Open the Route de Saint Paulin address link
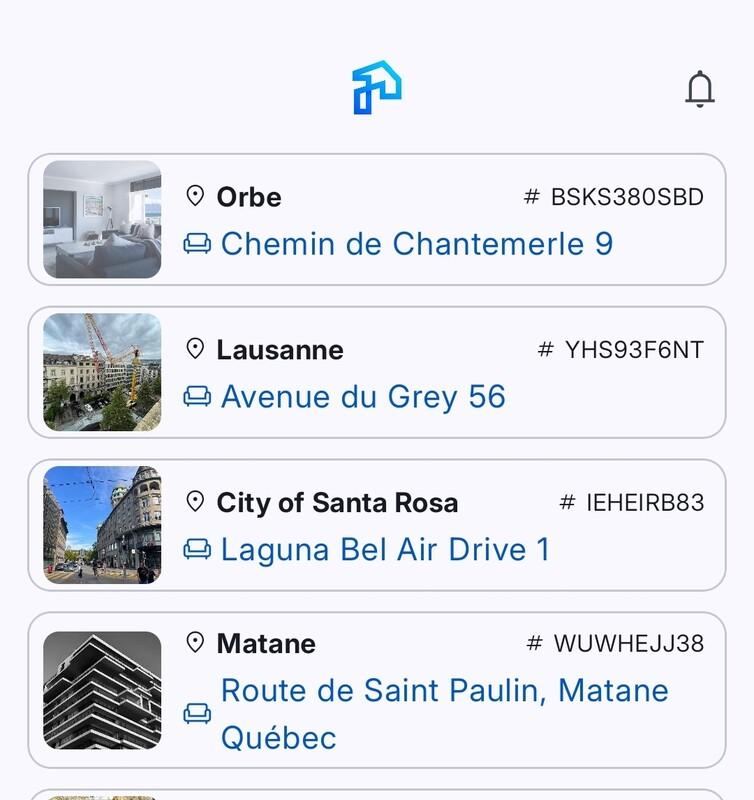The width and height of the screenshot is (754, 800). 443,690
